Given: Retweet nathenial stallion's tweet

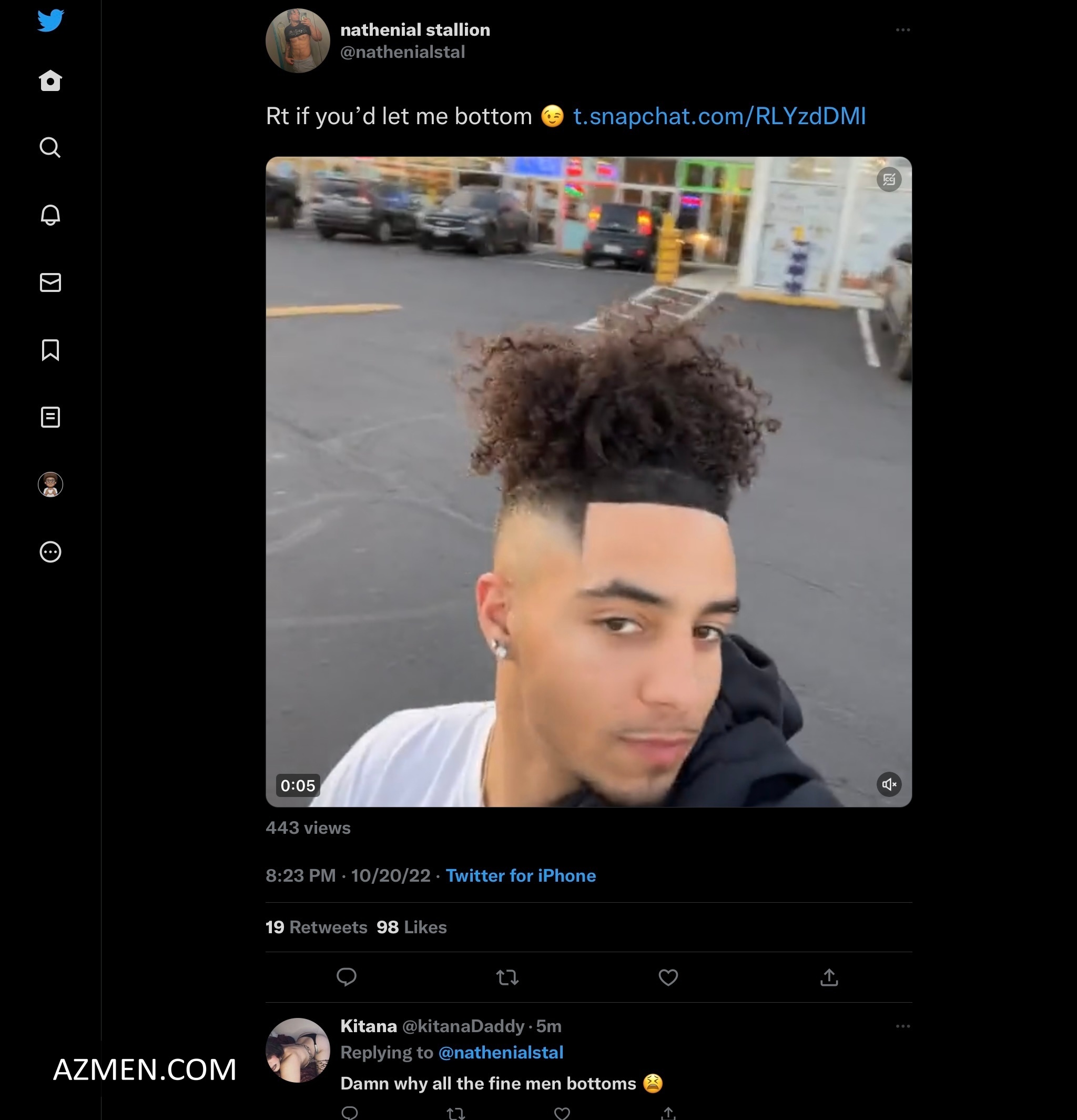Looking at the screenshot, I should point(507,977).
